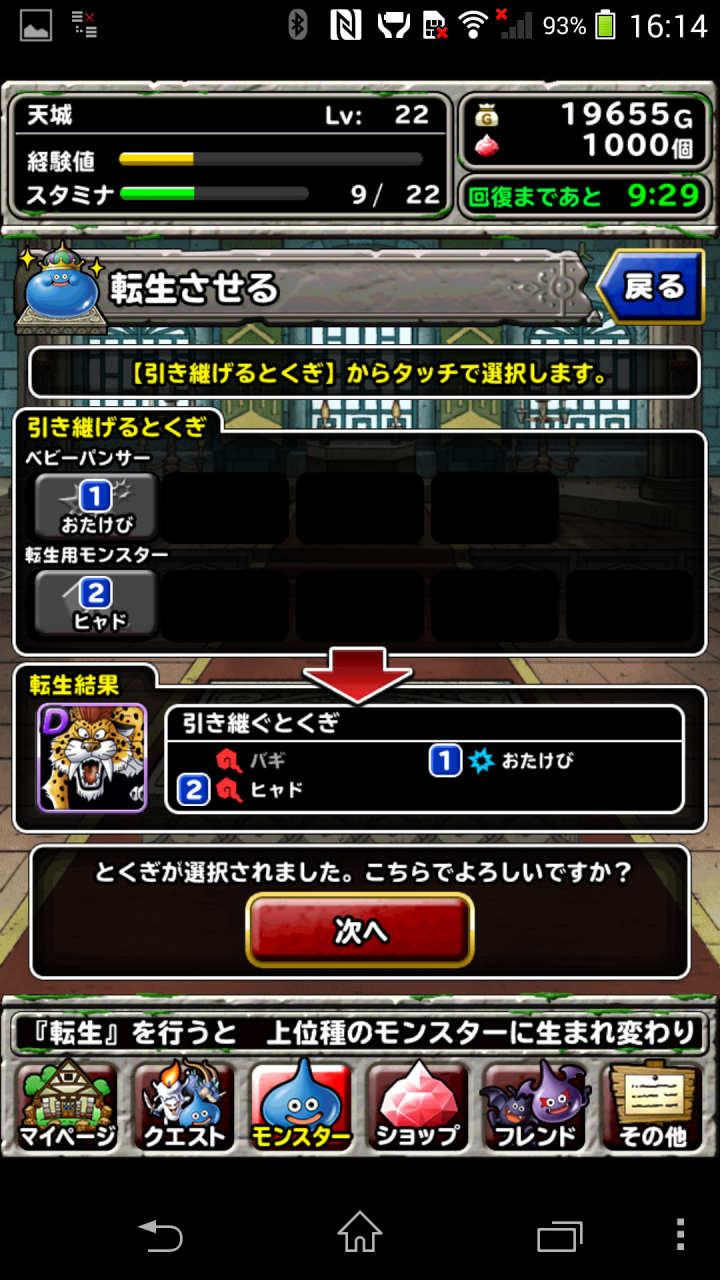Screen dimensions: 720x1280
Task: Confirm with the 次へ button
Action: pos(360,930)
